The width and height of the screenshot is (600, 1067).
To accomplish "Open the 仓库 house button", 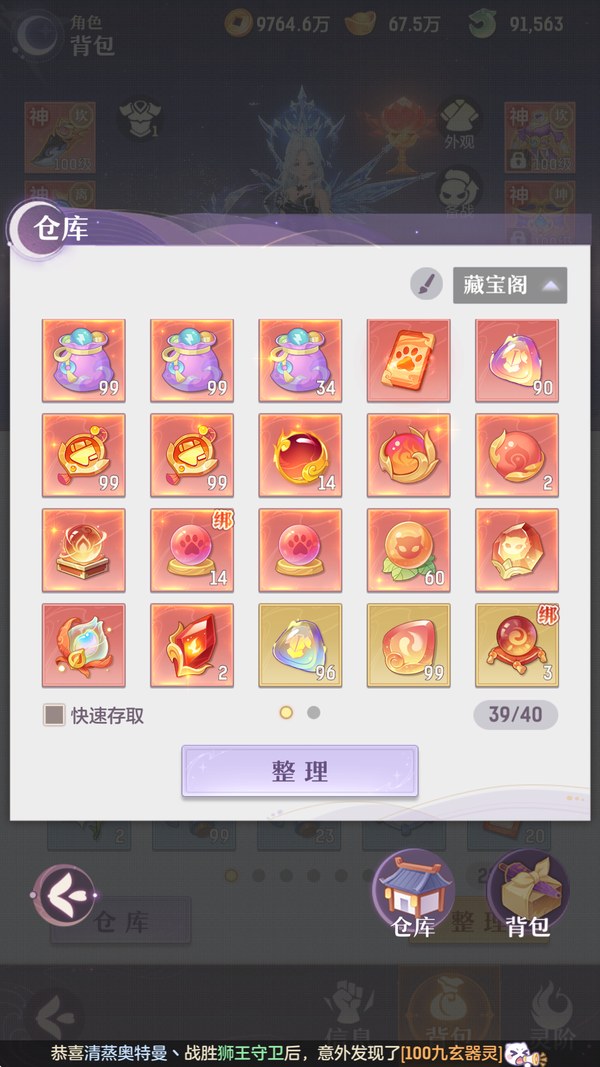I will [x=413, y=893].
